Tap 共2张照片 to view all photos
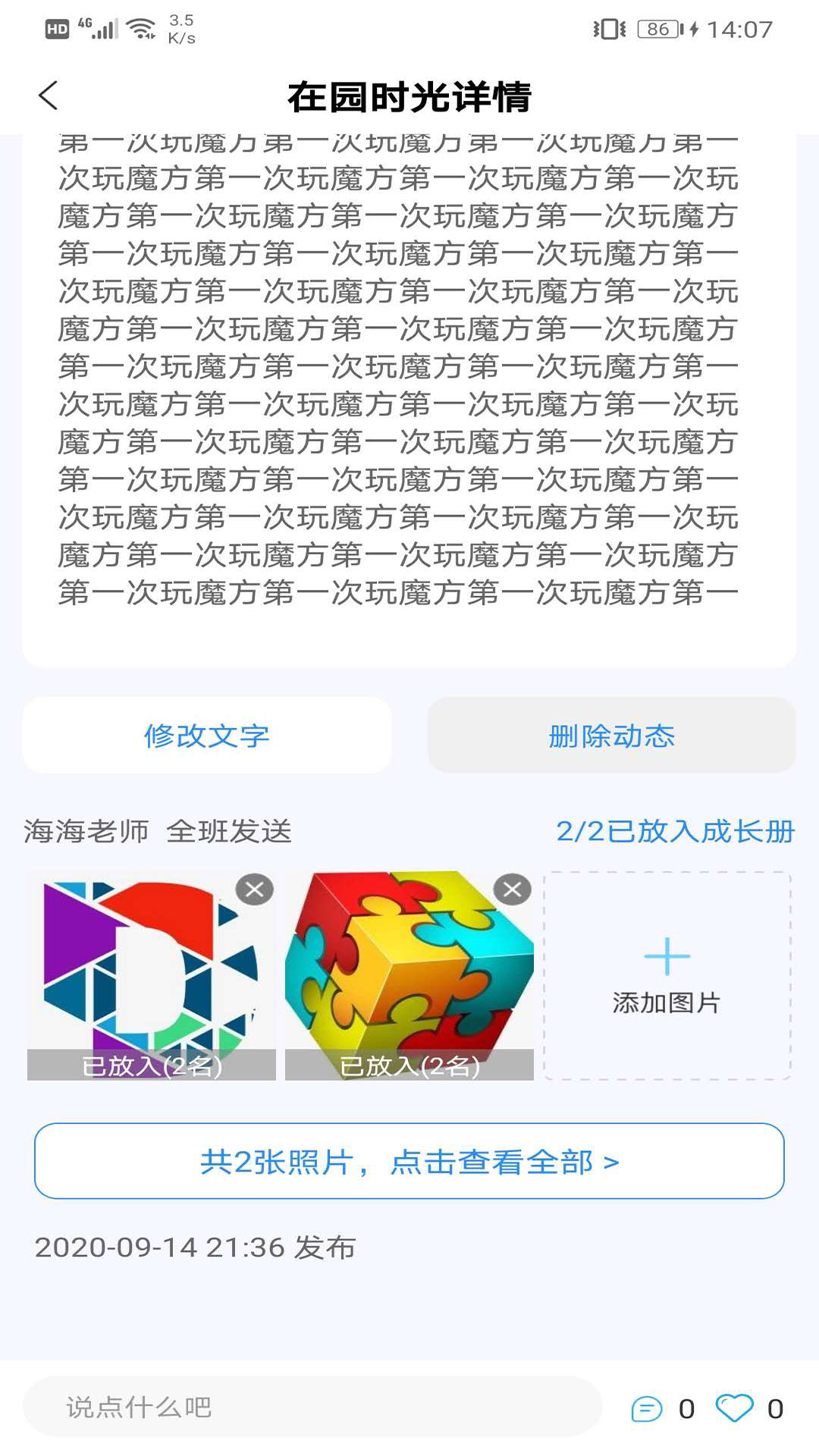Image resolution: width=819 pixels, height=1456 pixels. point(409,1160)
